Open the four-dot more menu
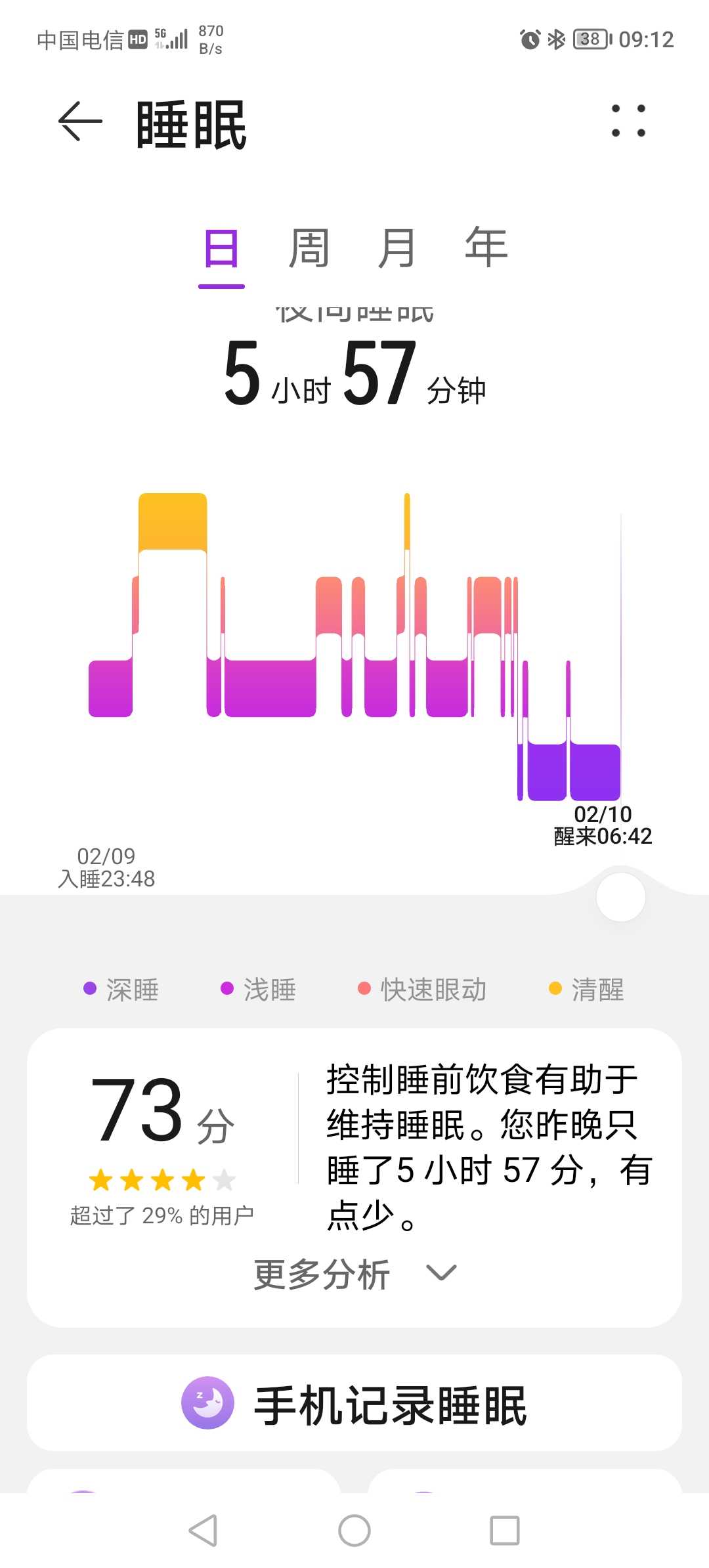This screenshot has height=1568, width=709. (628, 121)
